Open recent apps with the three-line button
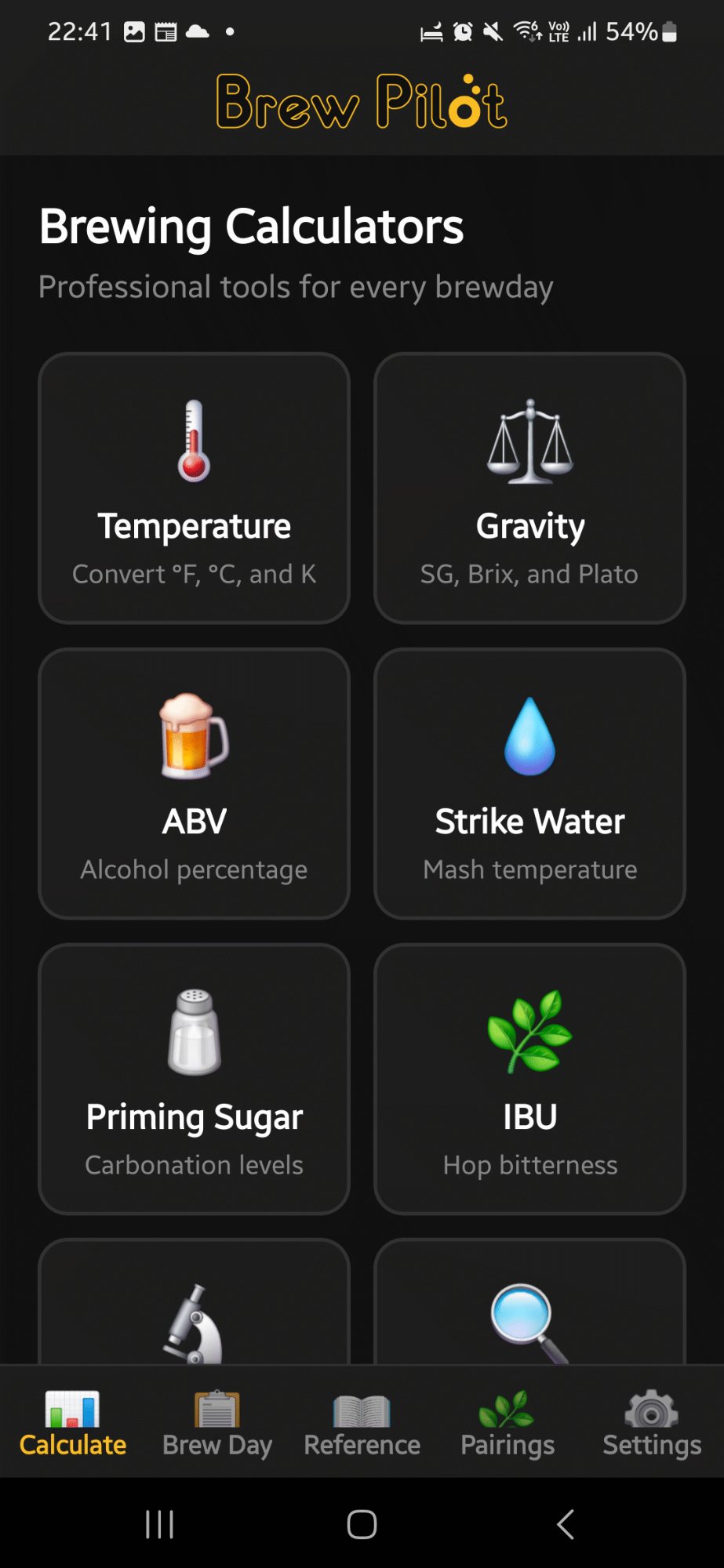 [159, 1523]
